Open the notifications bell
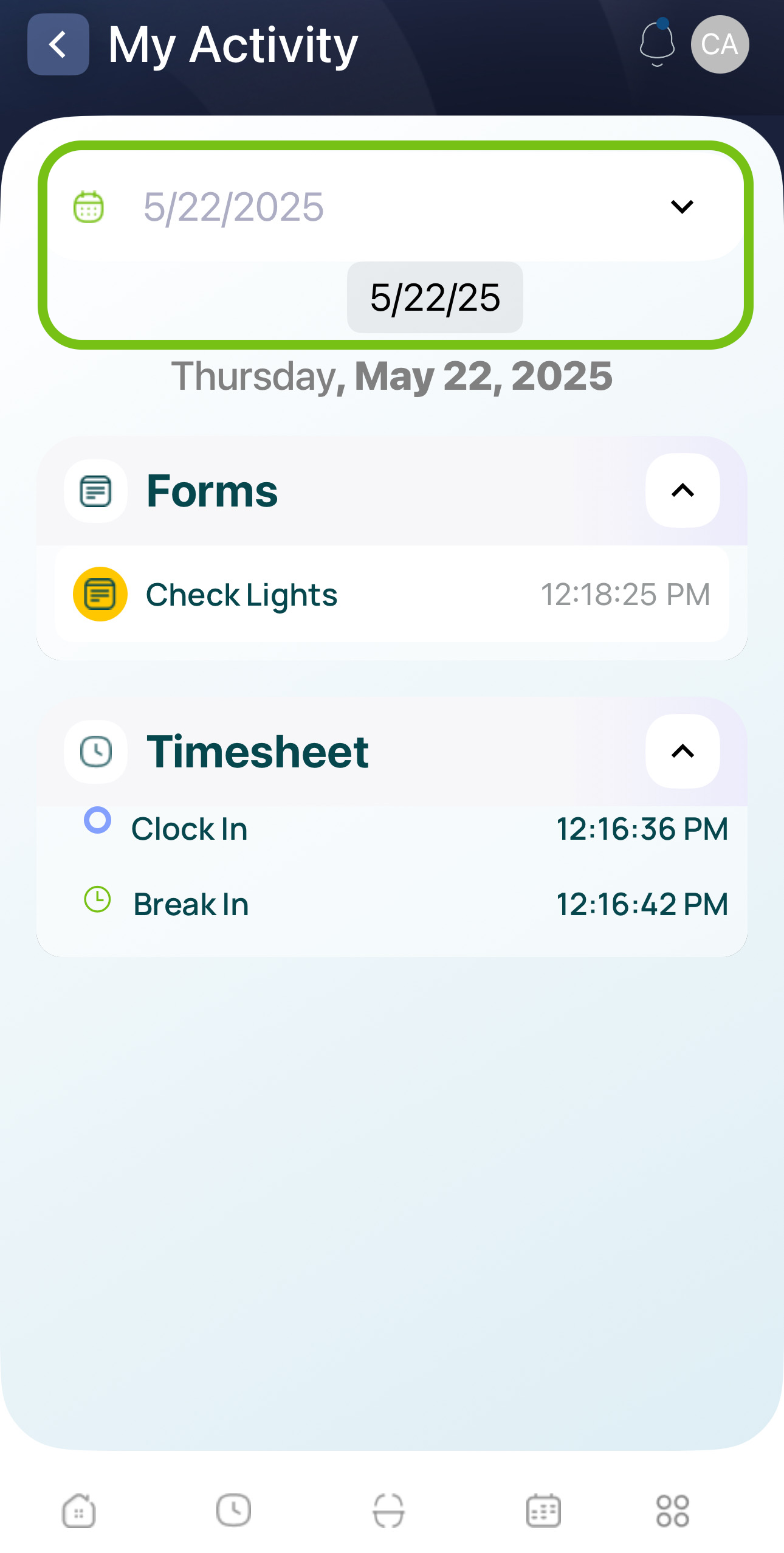The image size is (784, 1553). [x=657, y=44]
